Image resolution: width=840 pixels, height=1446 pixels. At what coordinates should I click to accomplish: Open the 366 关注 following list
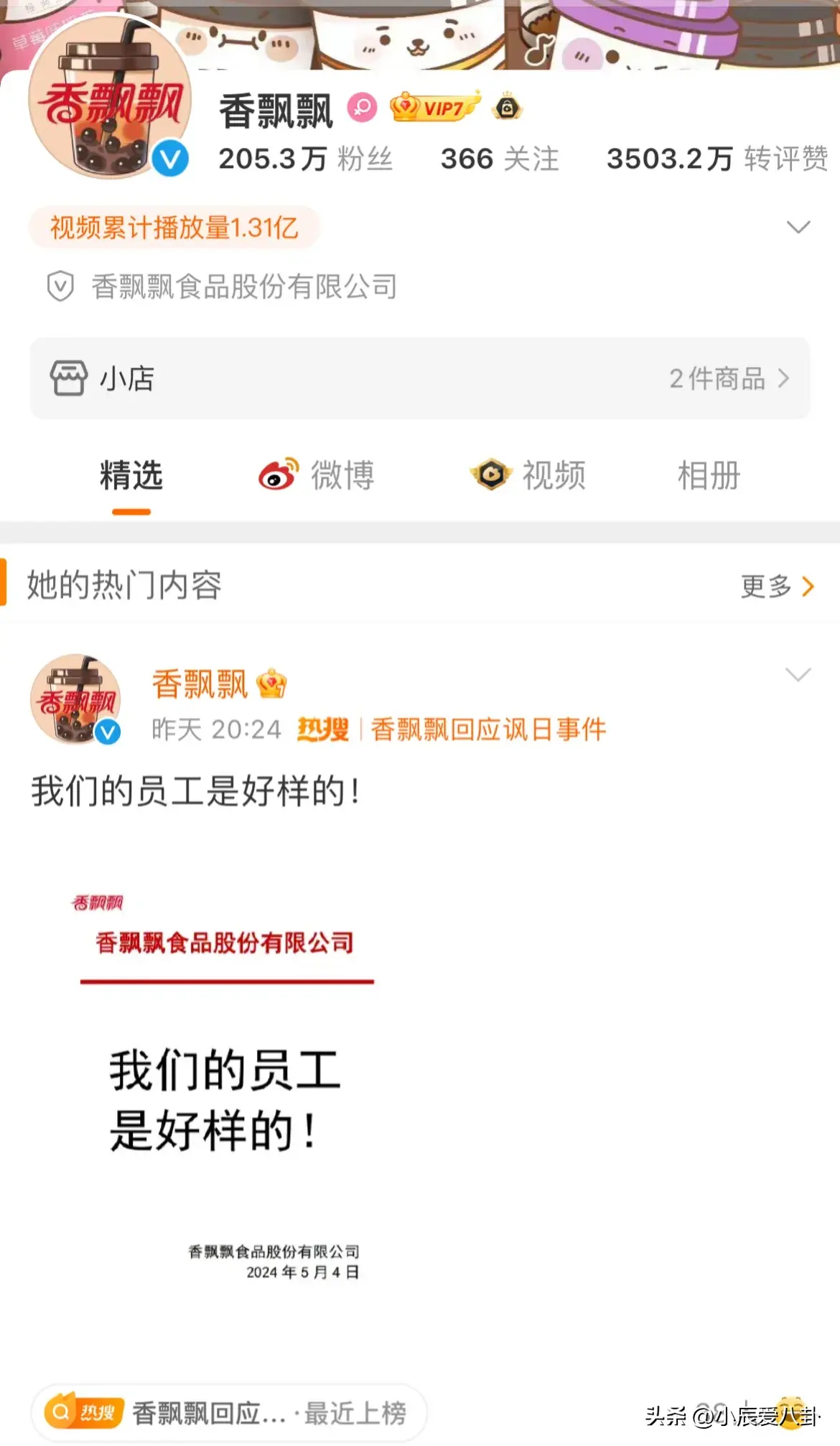tap(500, 159)
